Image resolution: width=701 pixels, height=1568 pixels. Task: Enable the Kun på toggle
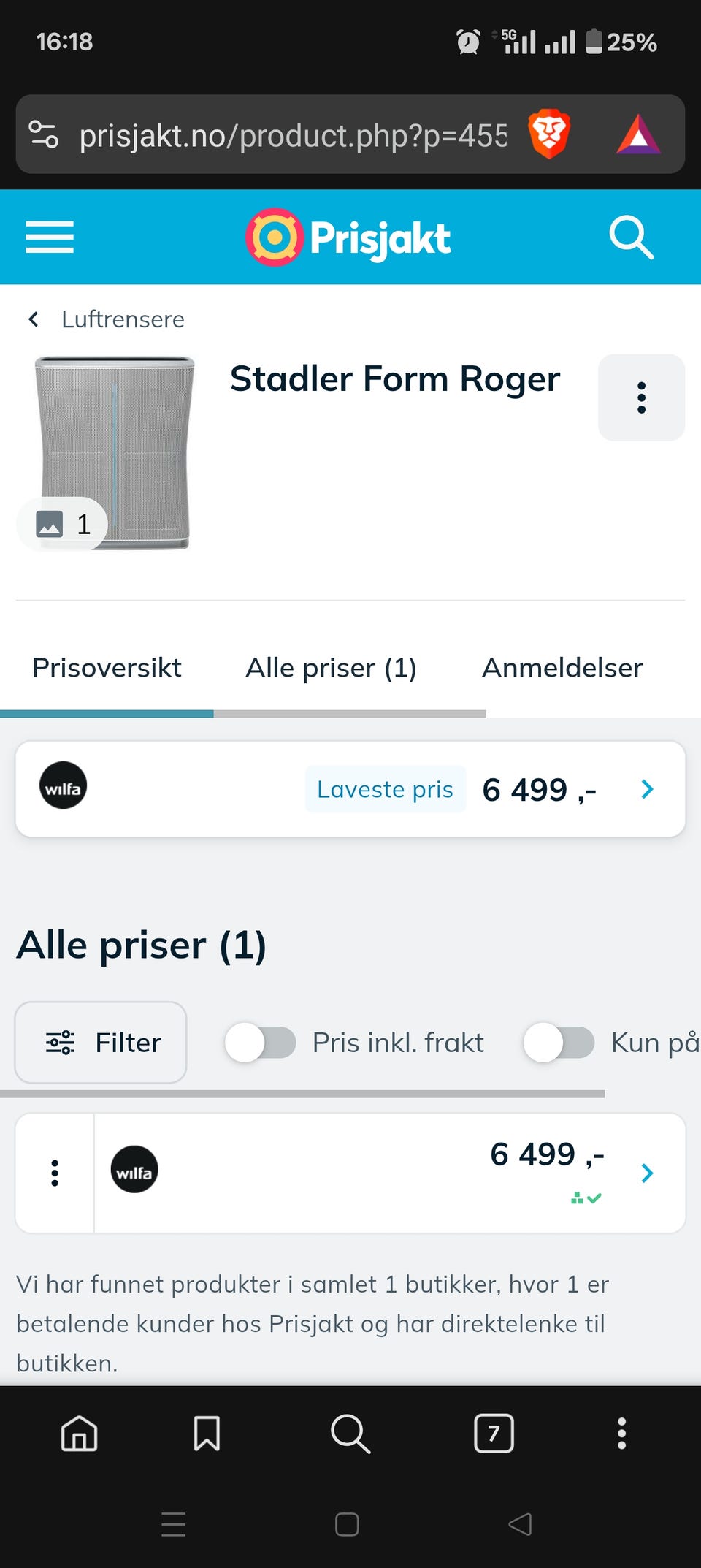pyautogui.click(x=559, y=1043)
